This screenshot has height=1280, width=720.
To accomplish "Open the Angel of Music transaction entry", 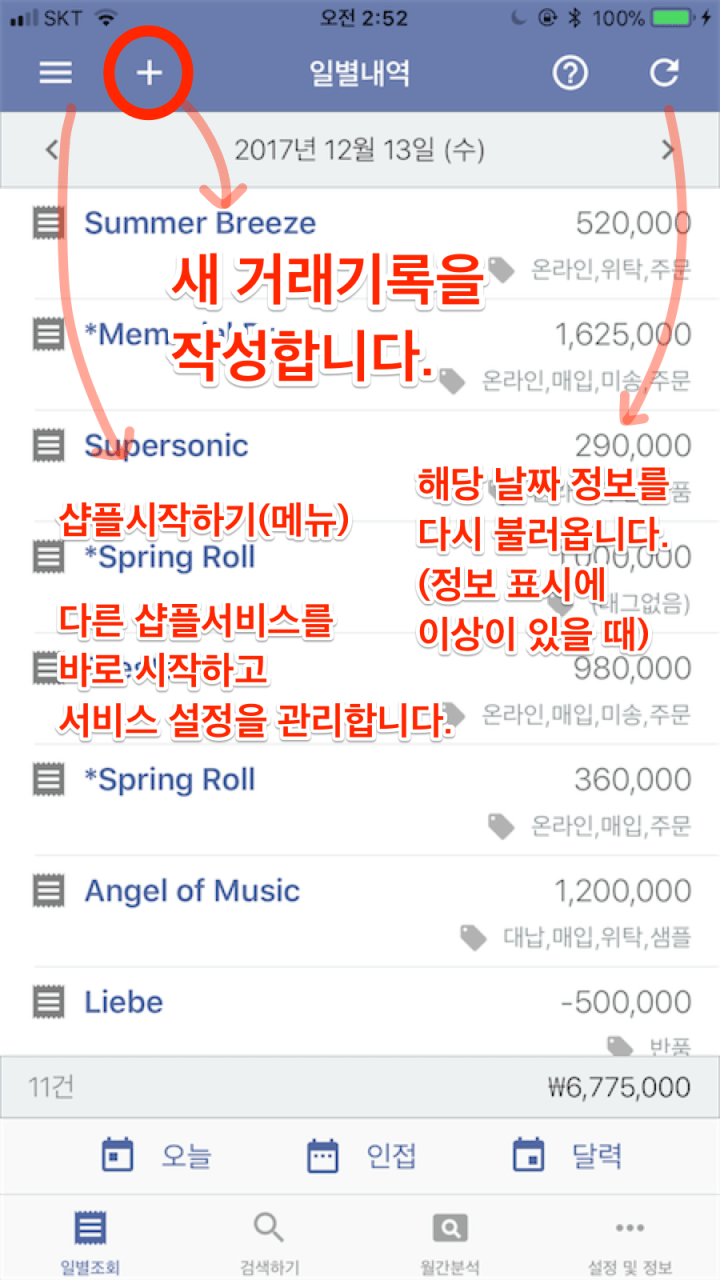I will point(192,890).
